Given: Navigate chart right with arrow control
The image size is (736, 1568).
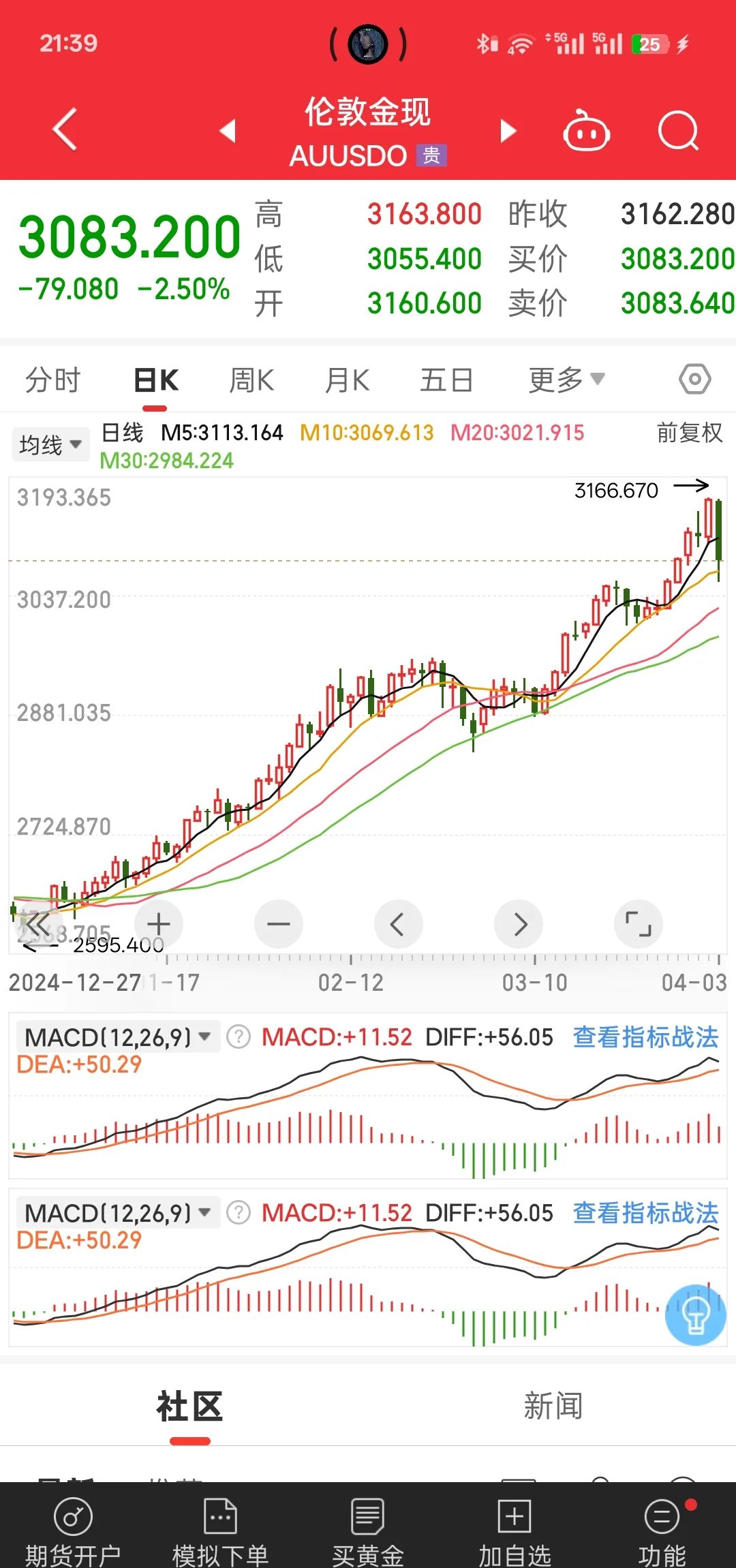Looking at the screenshot, I should pyautogui.click(x=518, y=924).
